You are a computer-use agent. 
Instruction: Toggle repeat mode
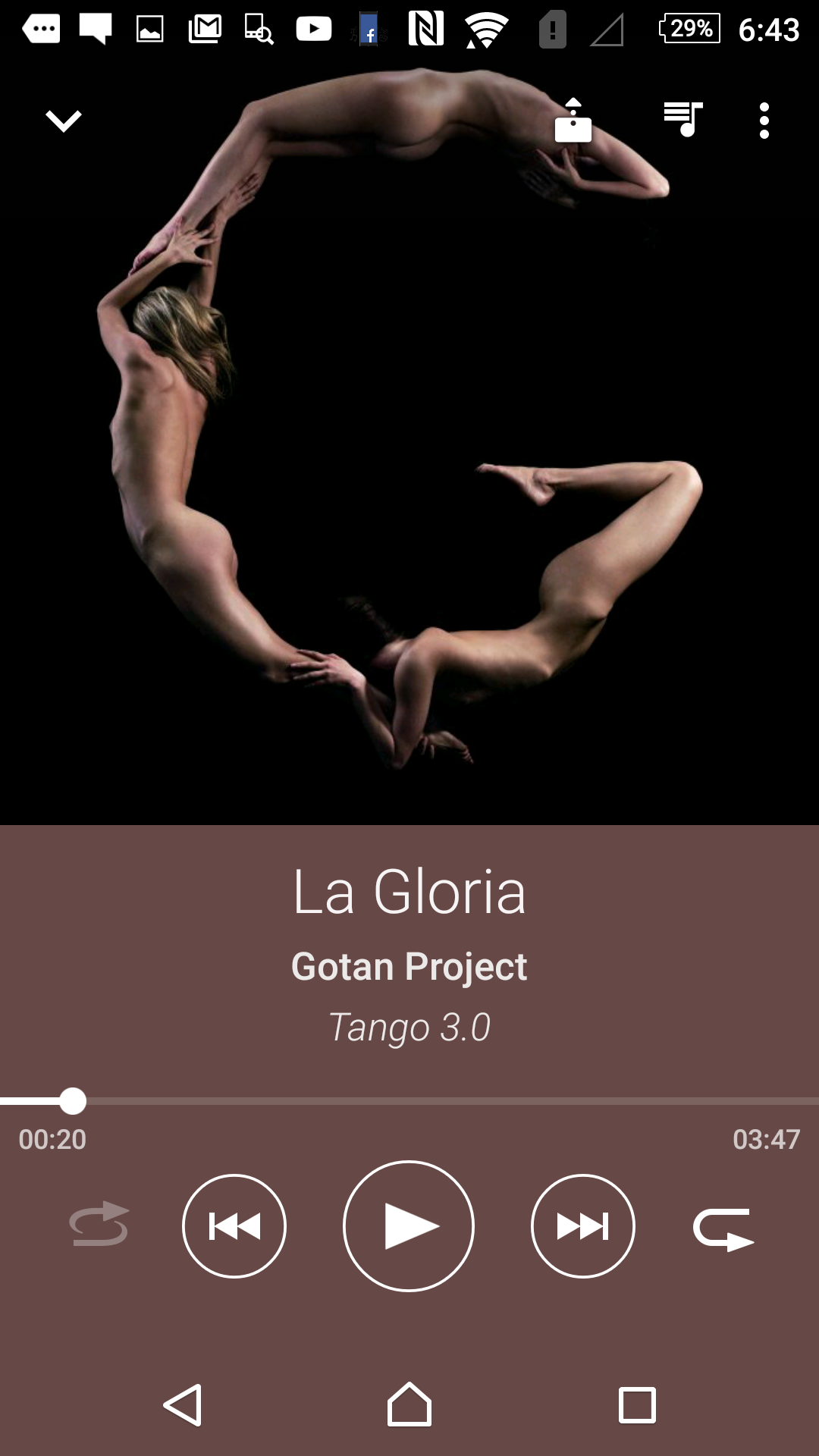click(x=723, y=1228)
